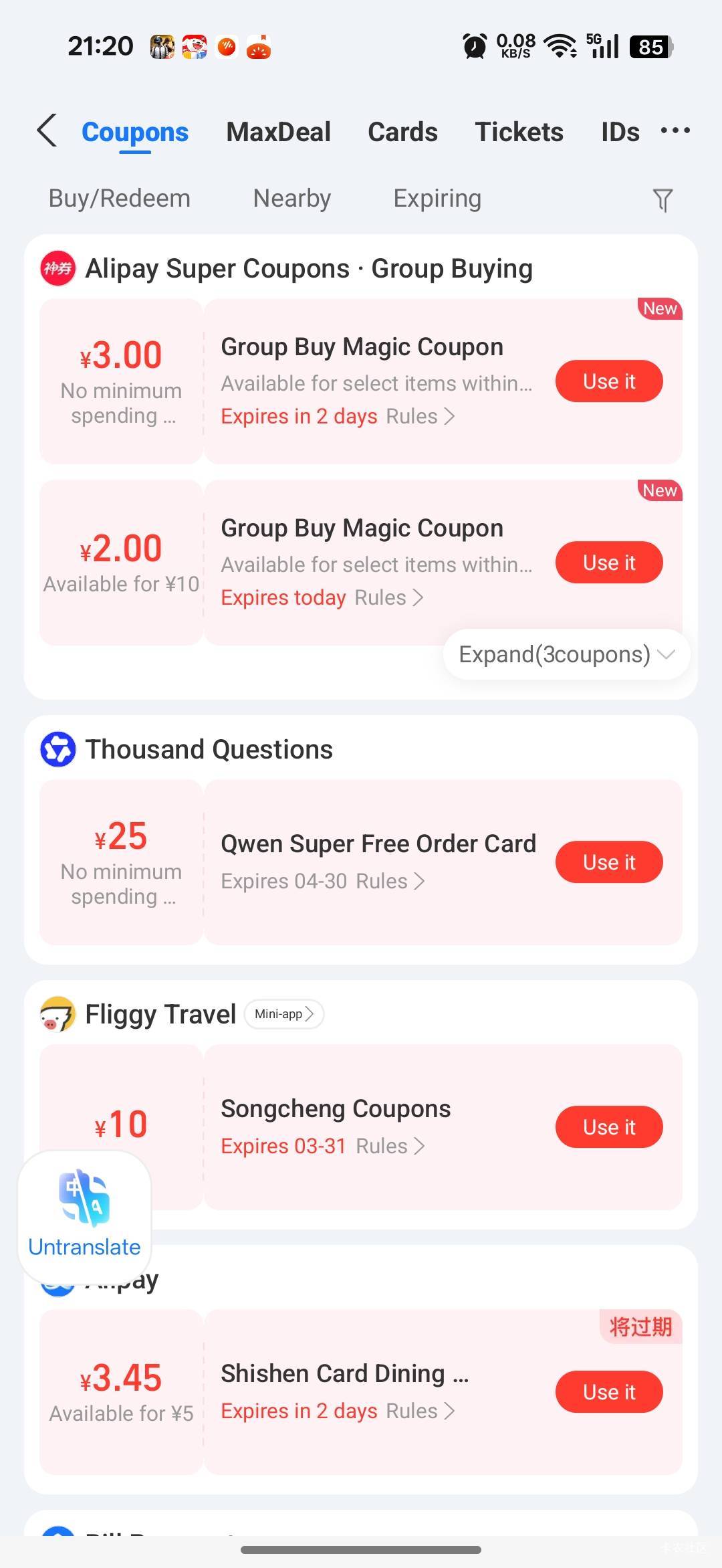722x1568 pixels.
Task: View Rules for Qwen Super Free Order Card
Action: point(390,882)
